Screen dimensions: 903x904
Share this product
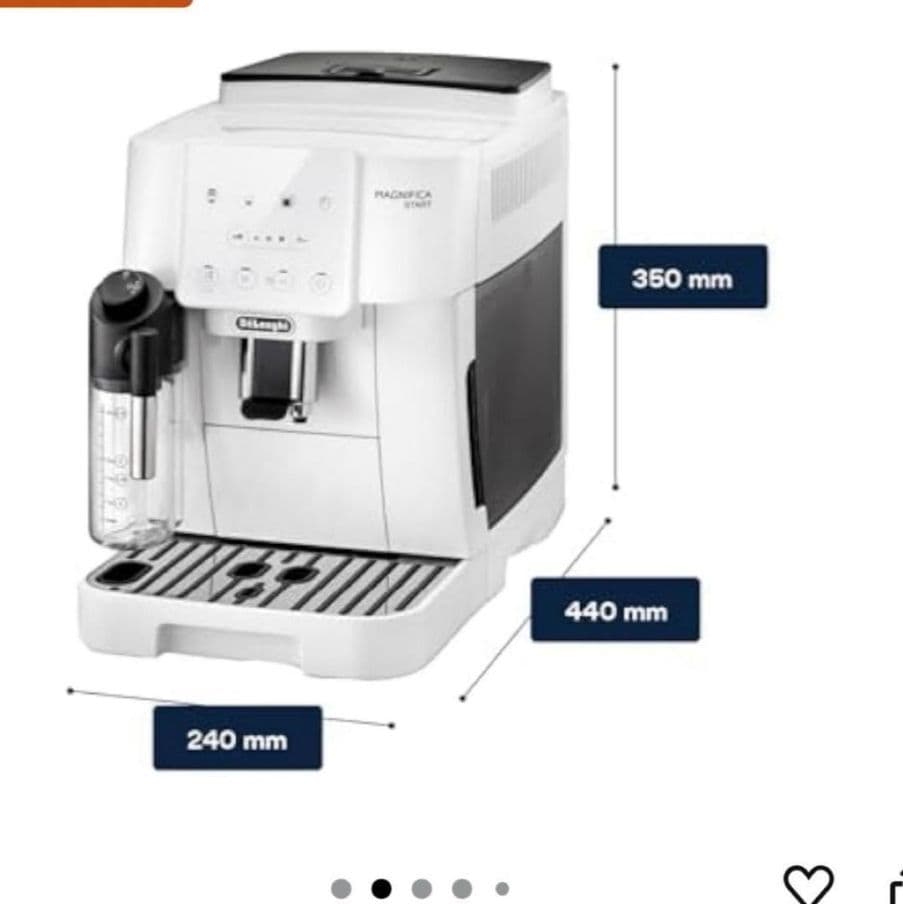click(x=895, y=888)
